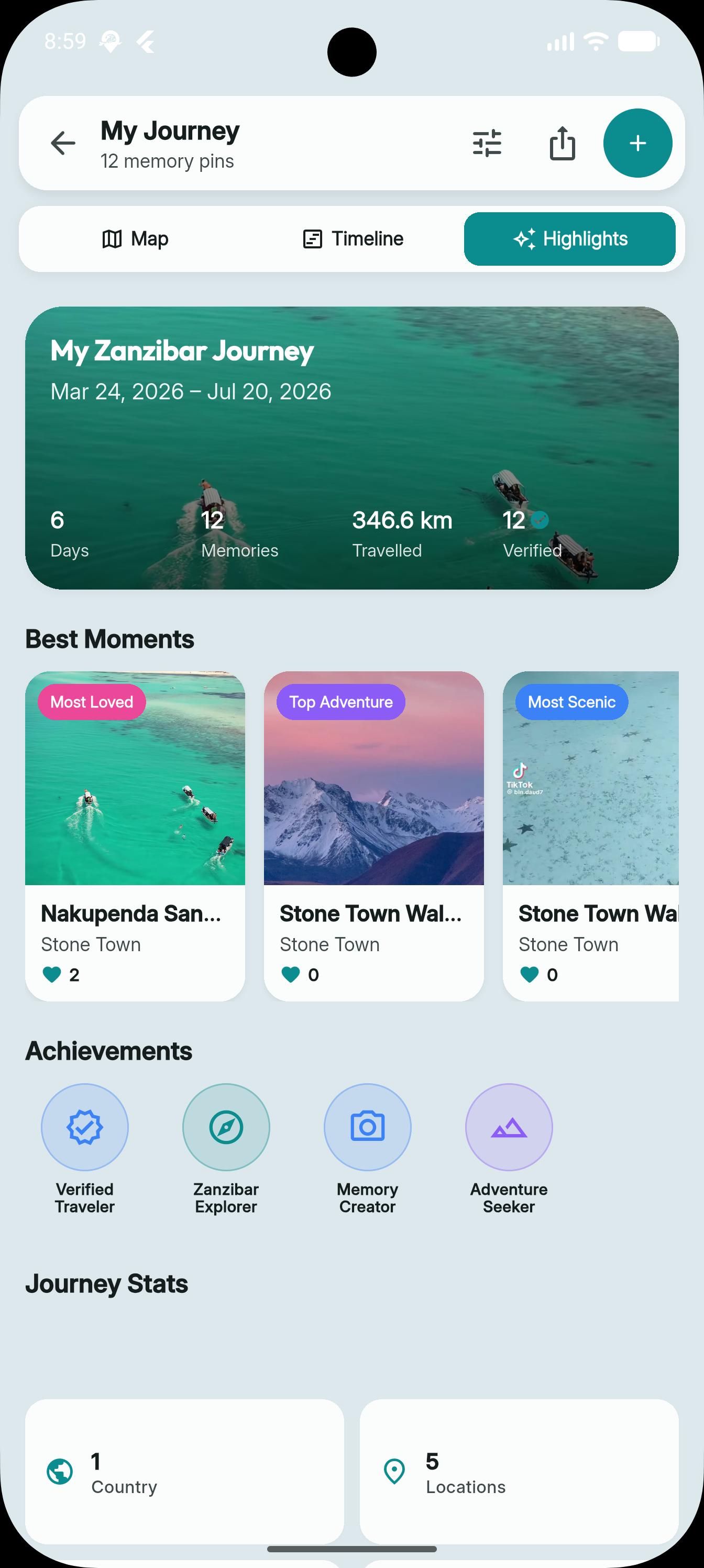View the Adventure Seeker achievement
The width and height of the screenshot is (704, 1568).
pyautogui.click(x=509, y=1149)
